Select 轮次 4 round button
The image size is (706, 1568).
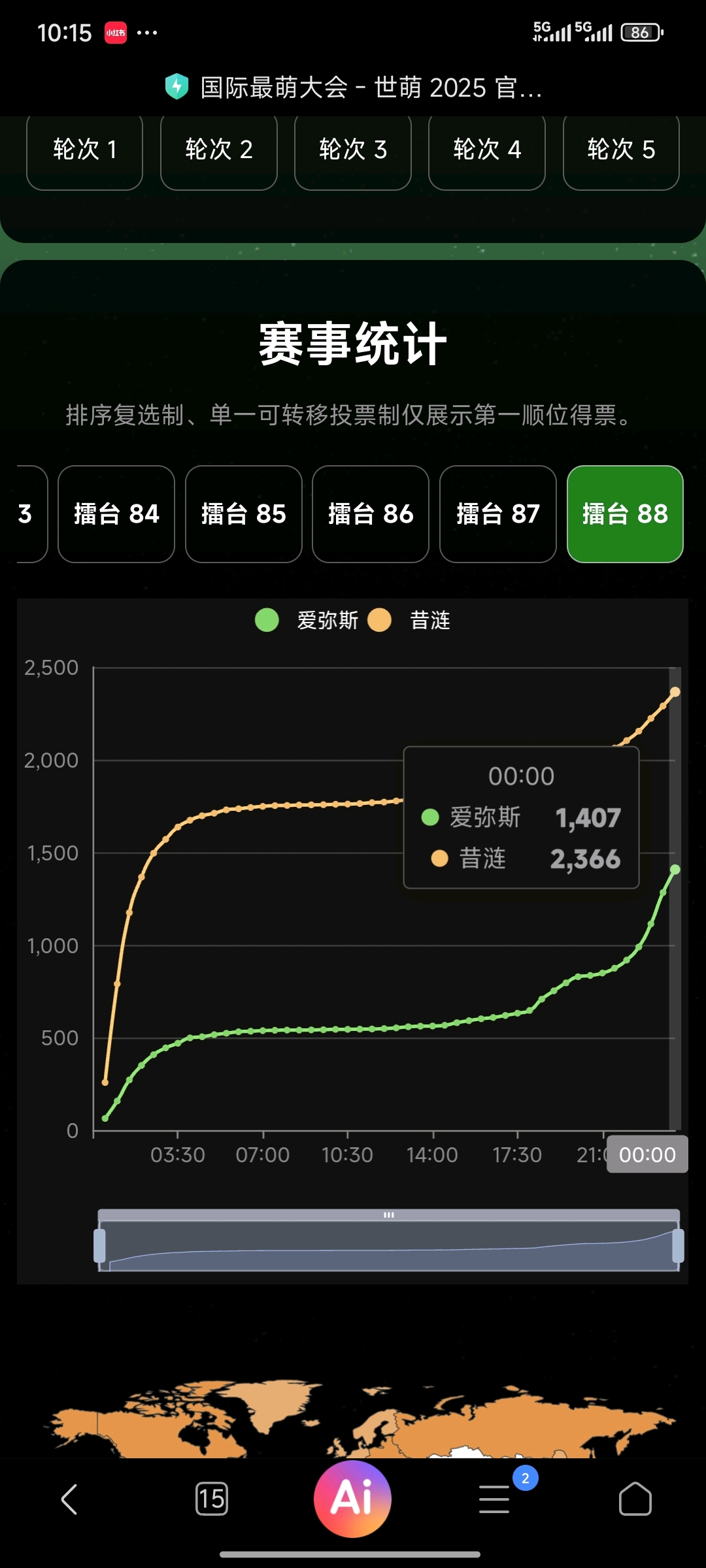pyautogui.click(x=487, y=150)
